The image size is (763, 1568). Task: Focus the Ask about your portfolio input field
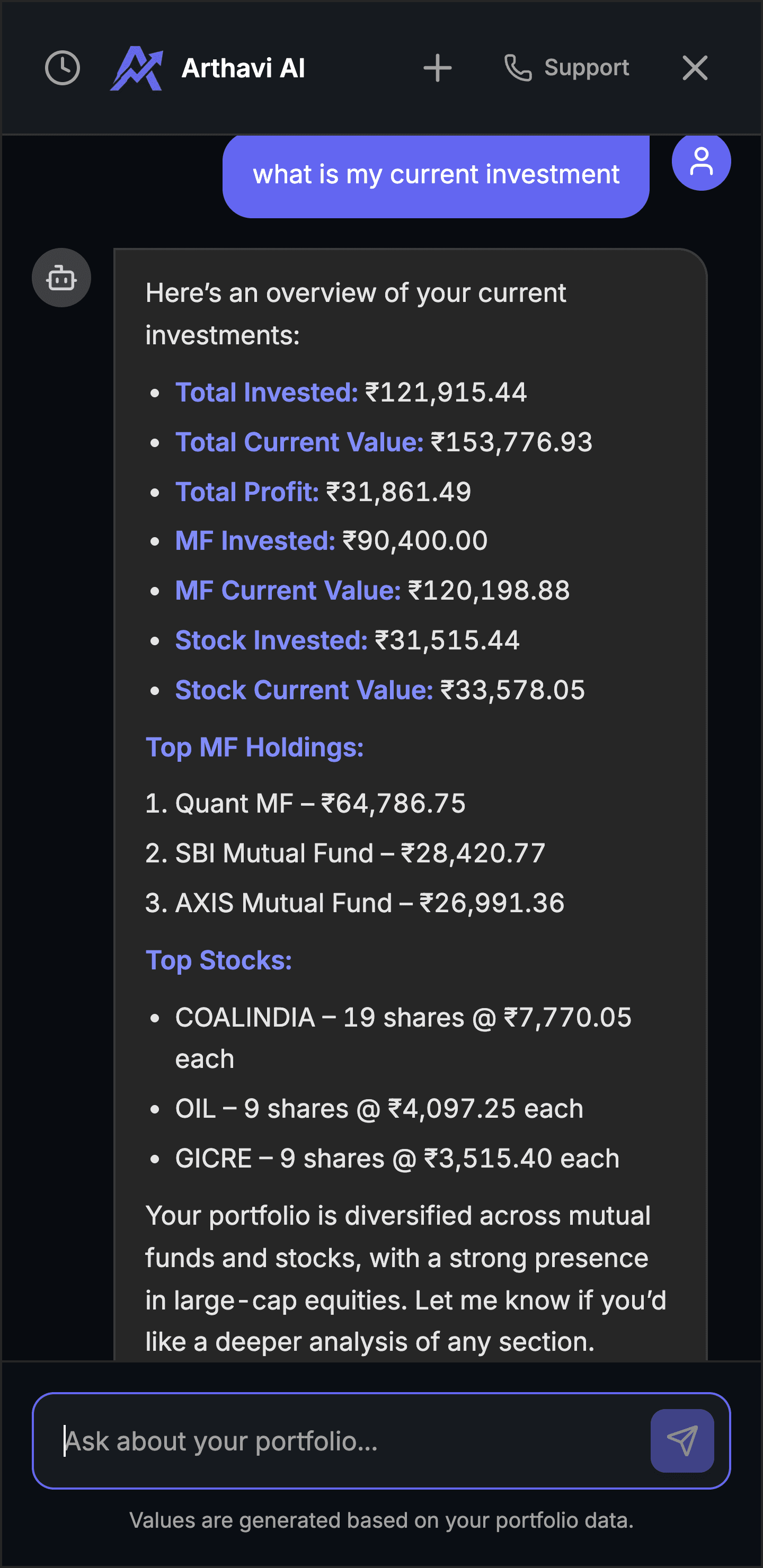click(x=305, y=1442)
